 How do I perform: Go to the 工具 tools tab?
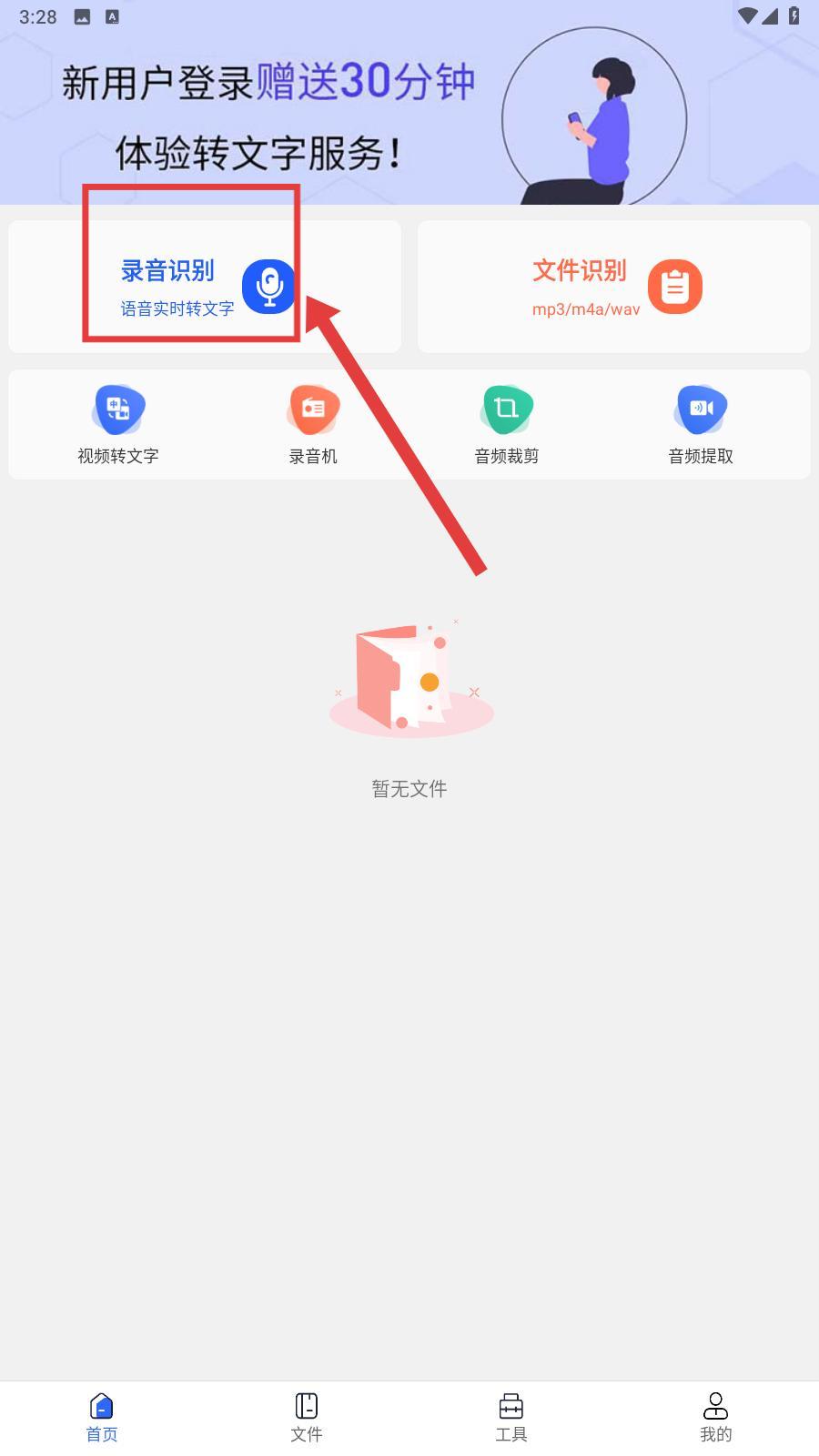(x=511, y=1418)
